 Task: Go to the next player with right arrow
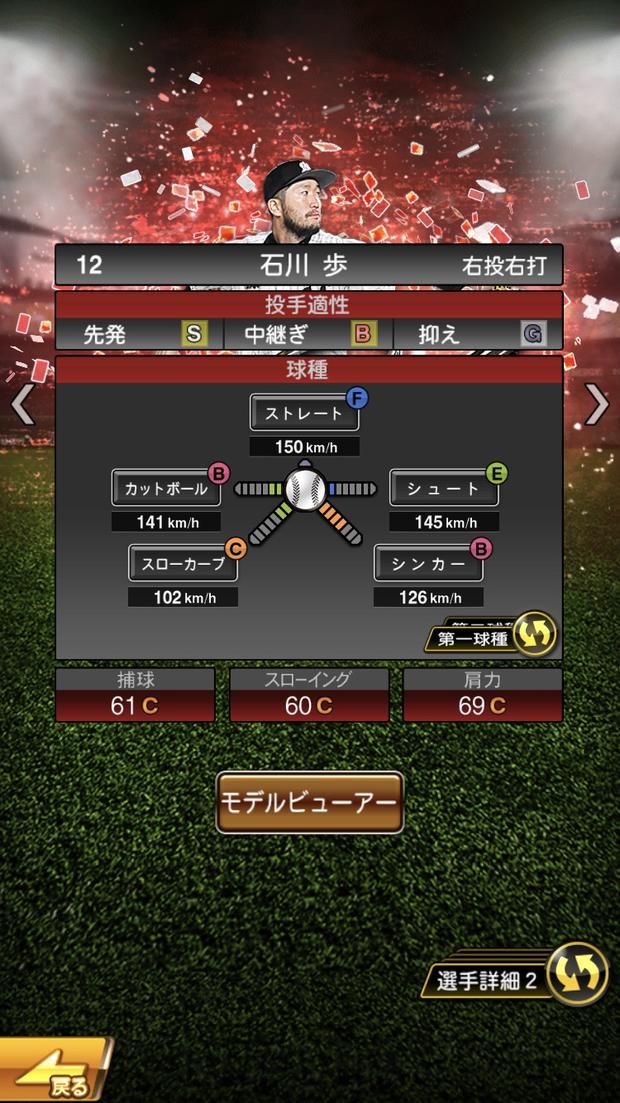click(597, 404)
